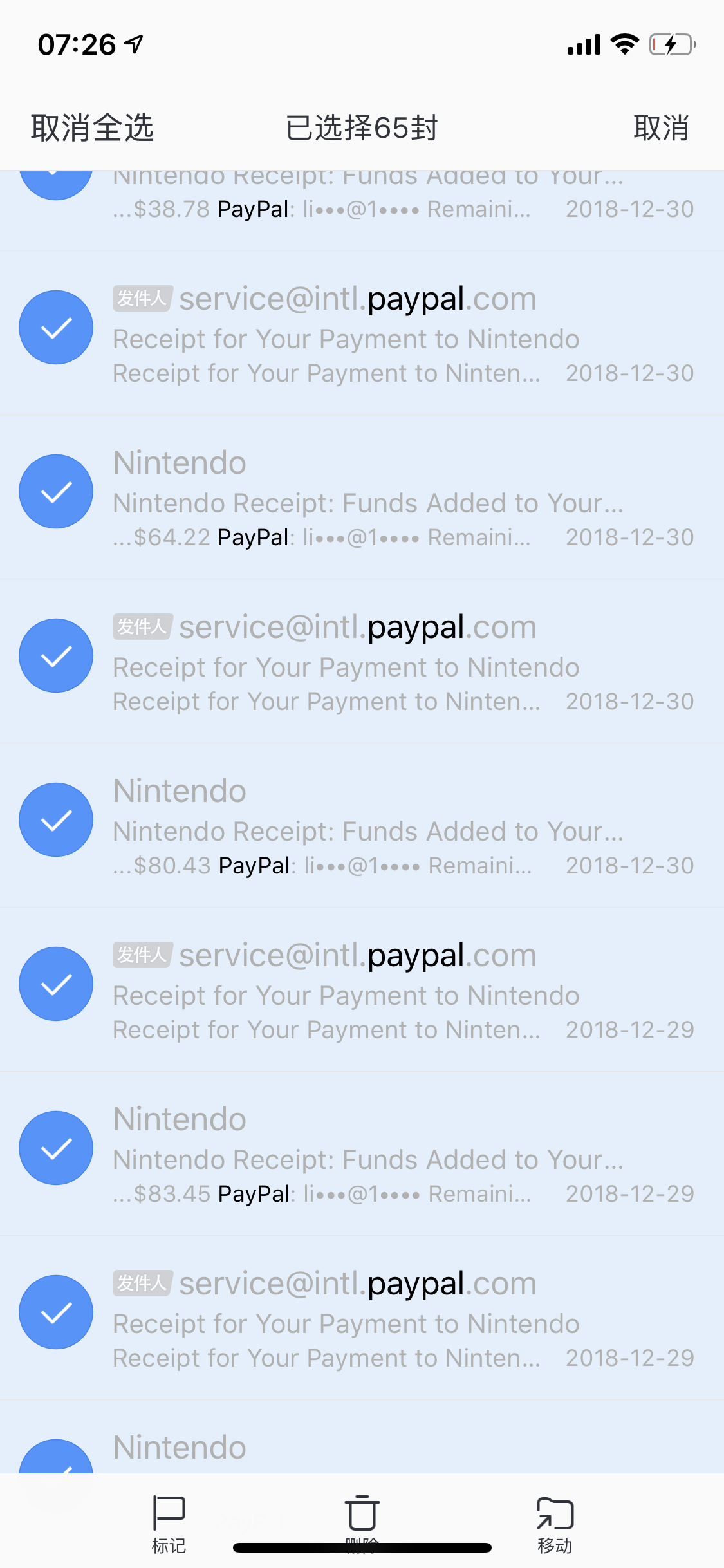Tap 取消 to exit selection mode

click(661, 127)
